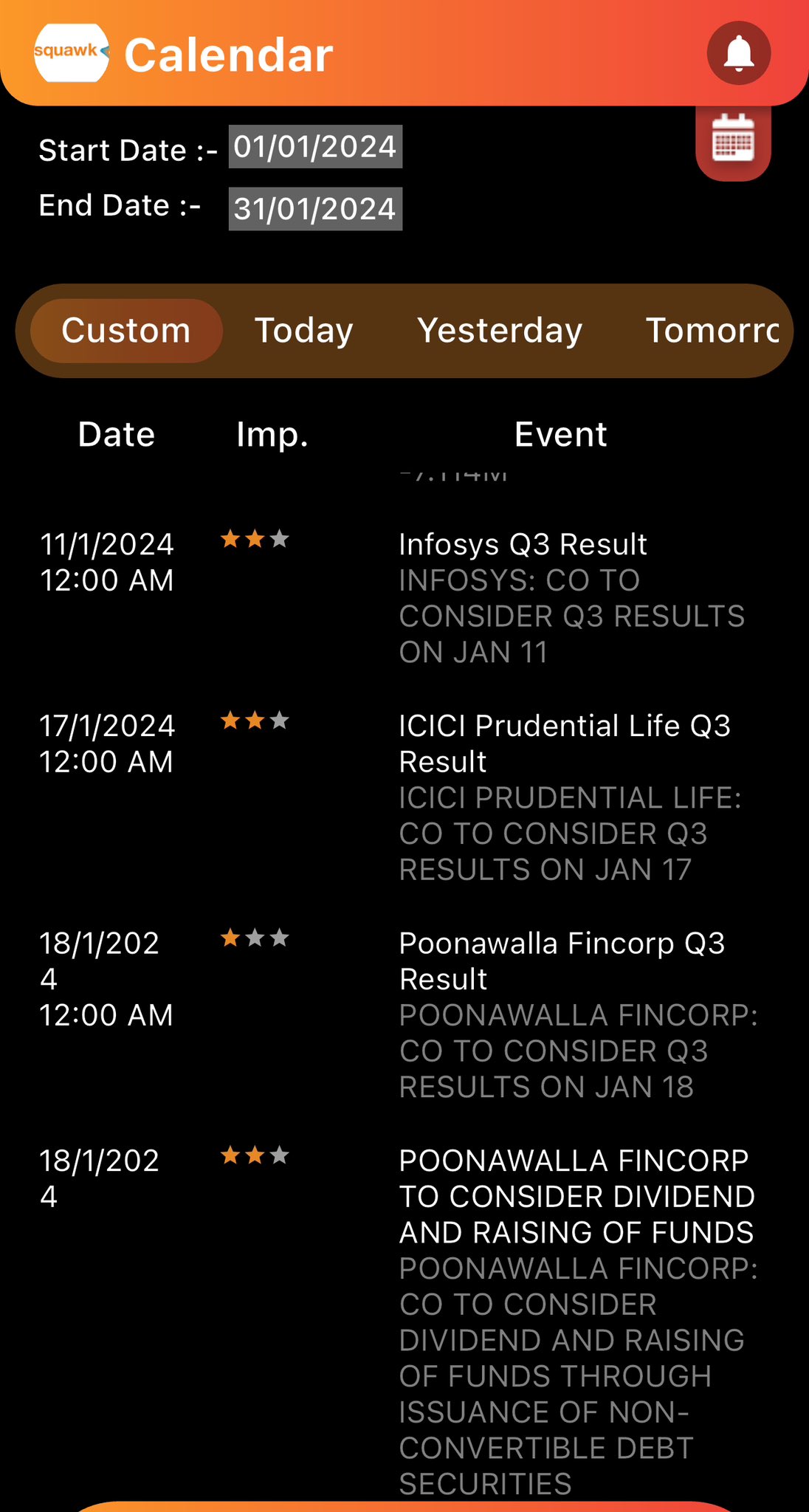Open the Infosys Q3 Result event
This screenshot has width=809, height=1512.
[x=404, y=598]
